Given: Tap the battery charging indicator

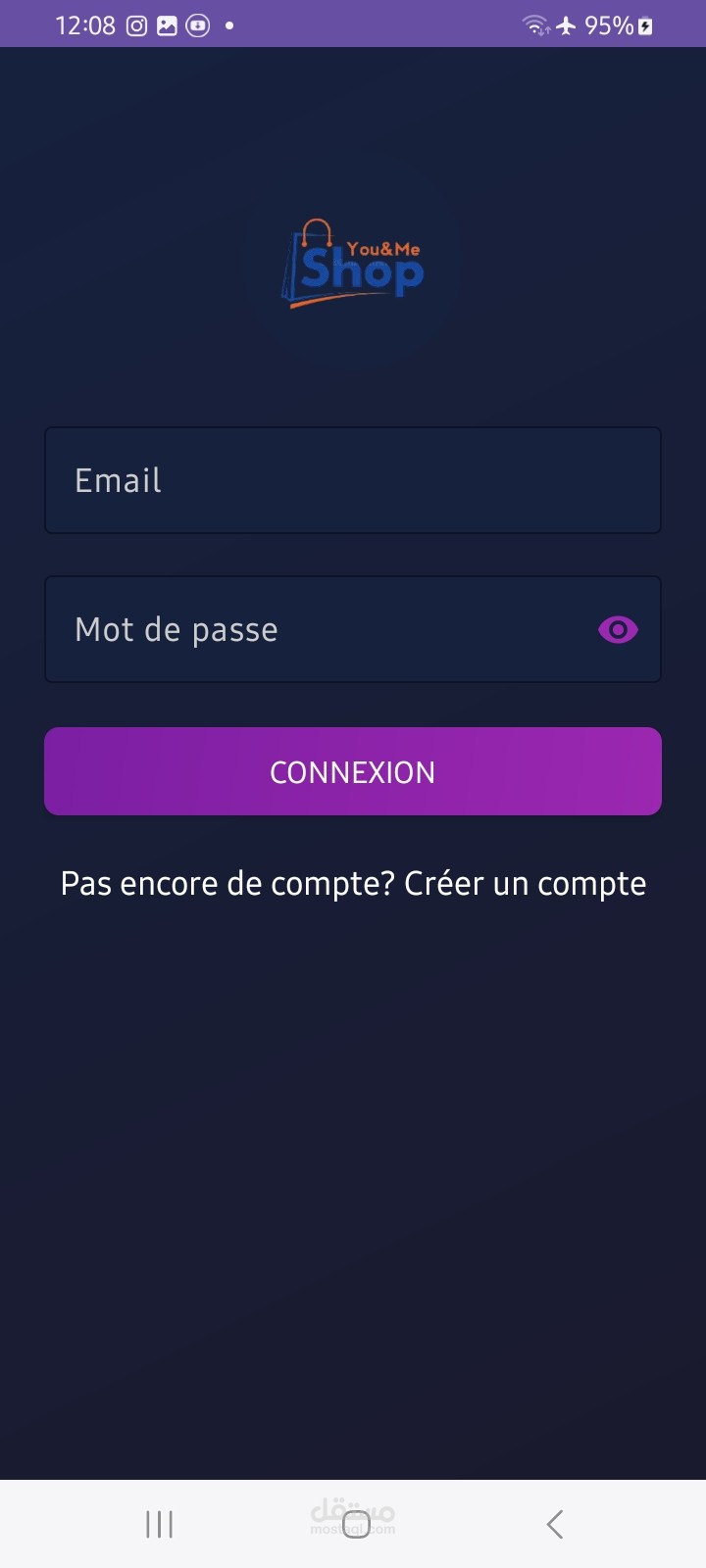Looking at the screenshot, I should 644,24.
